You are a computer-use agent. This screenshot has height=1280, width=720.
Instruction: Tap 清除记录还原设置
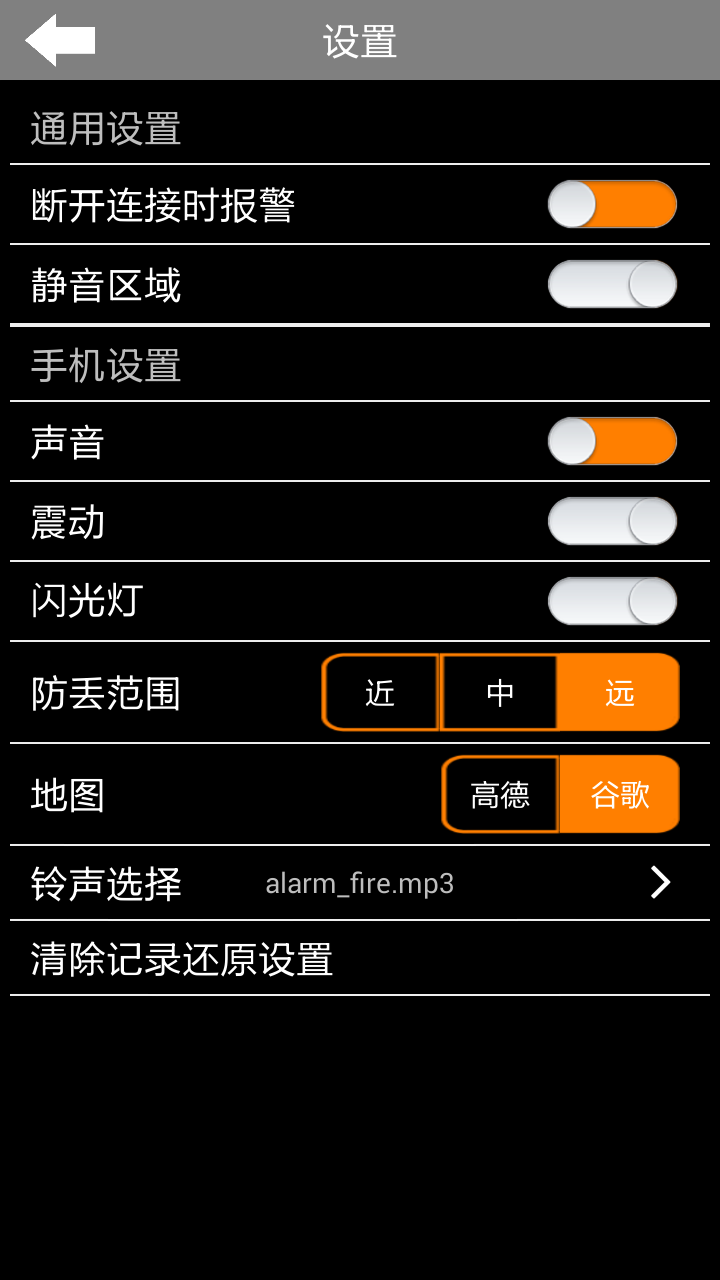(360, 959)
